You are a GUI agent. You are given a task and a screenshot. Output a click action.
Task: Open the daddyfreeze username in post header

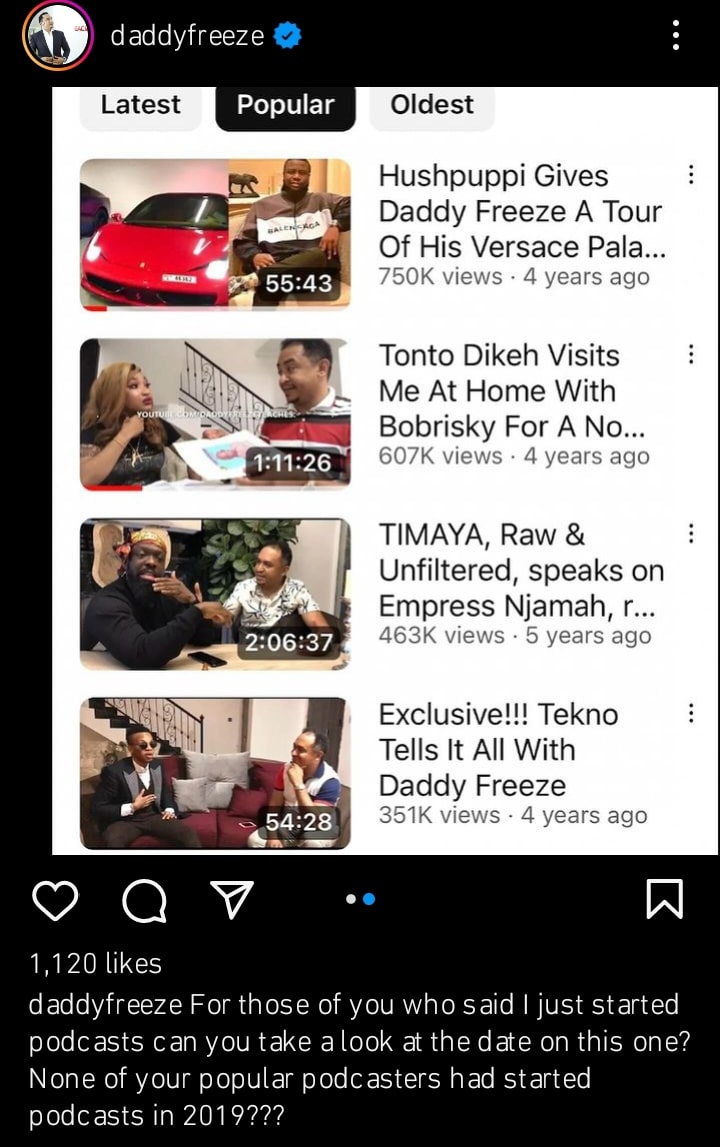coord(187,37)
